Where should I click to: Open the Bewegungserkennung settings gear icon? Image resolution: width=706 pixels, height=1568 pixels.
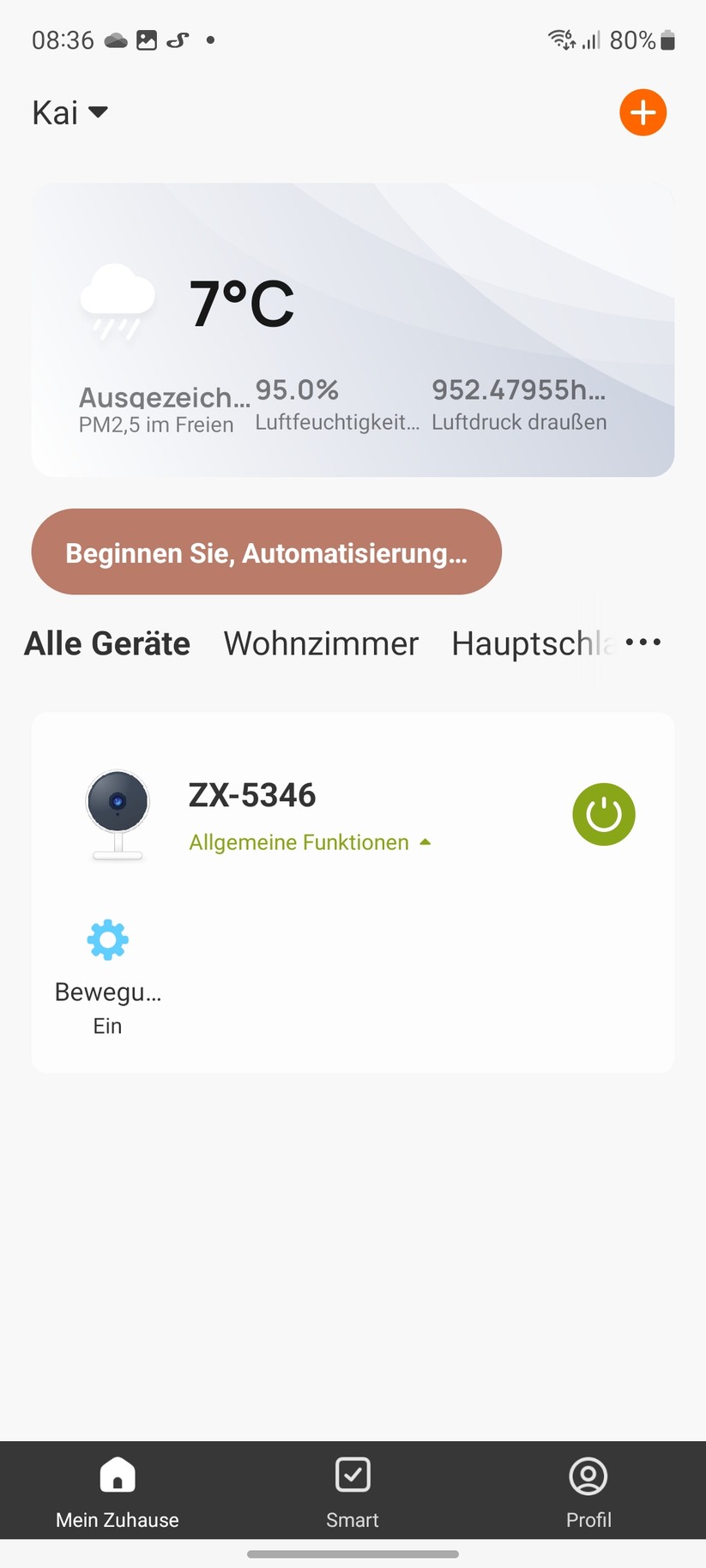[x=106, y=939]
